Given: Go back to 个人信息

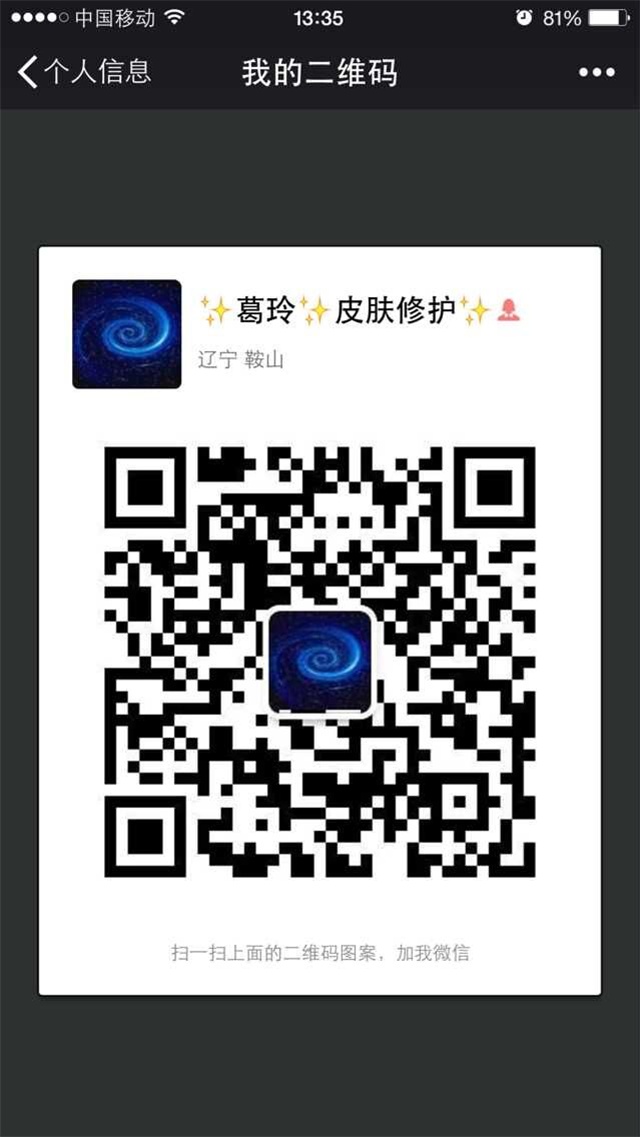Looking at the screenshot, I should pos(84,73).
